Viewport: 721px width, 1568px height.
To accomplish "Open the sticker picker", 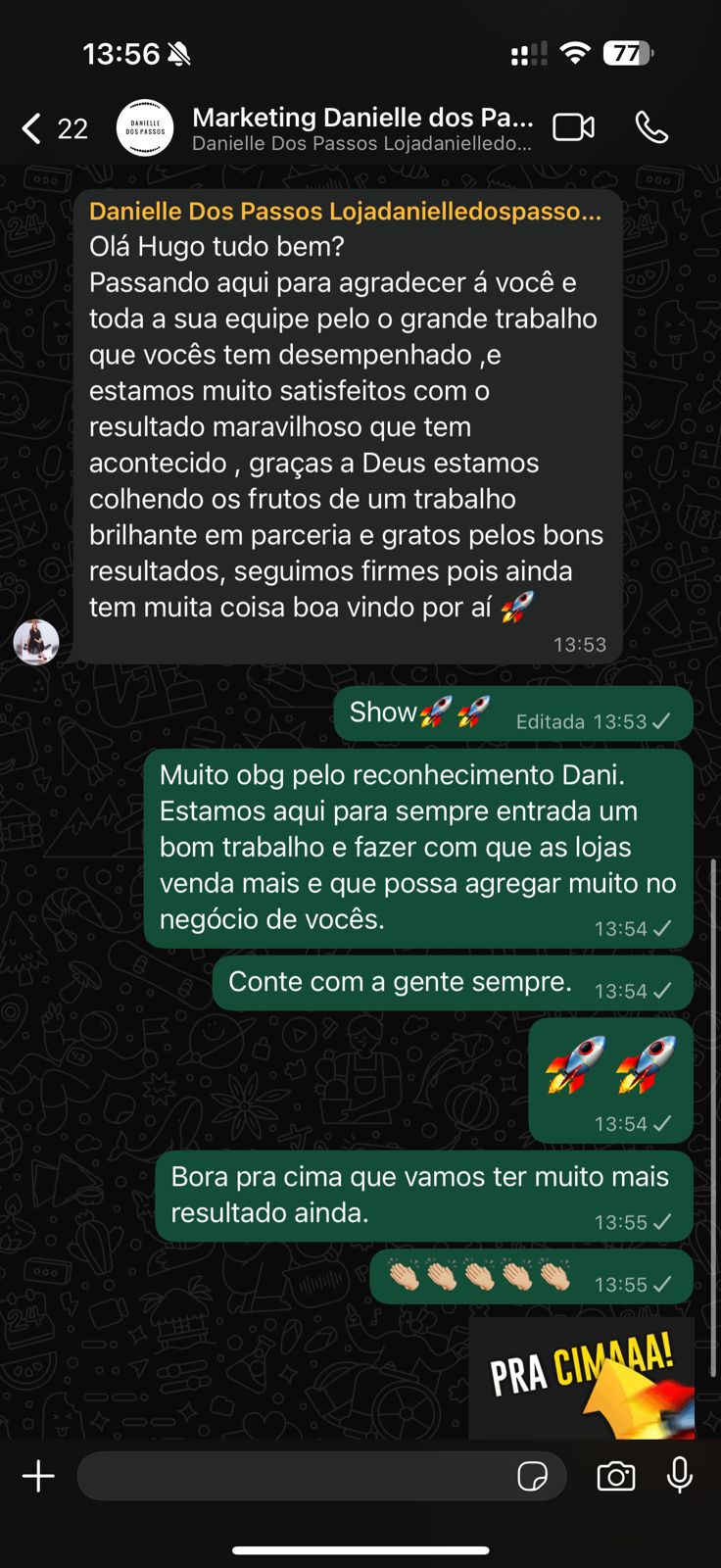I will [532, 1476].
